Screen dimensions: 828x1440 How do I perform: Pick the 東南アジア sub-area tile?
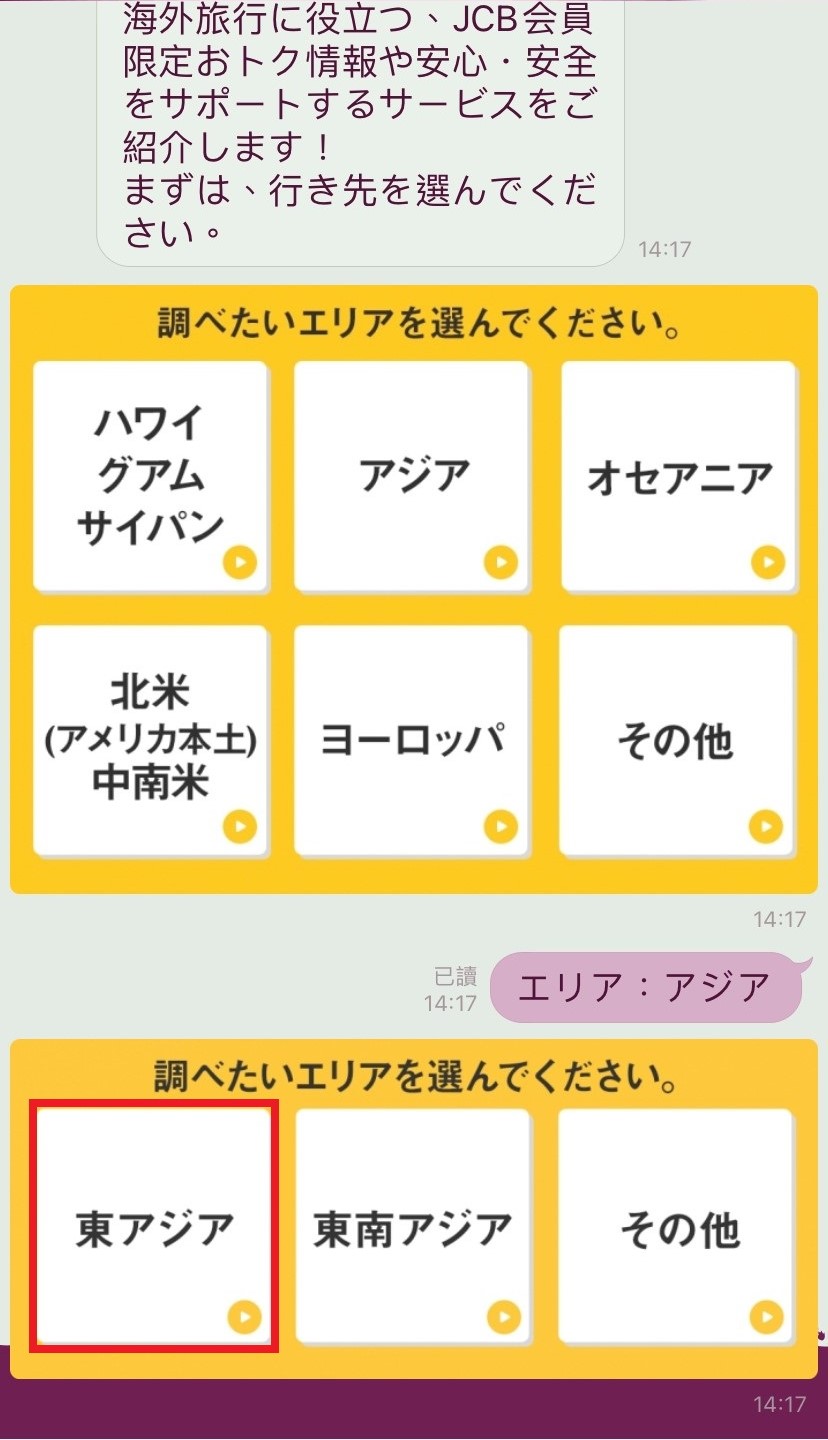pos(412,1226)
